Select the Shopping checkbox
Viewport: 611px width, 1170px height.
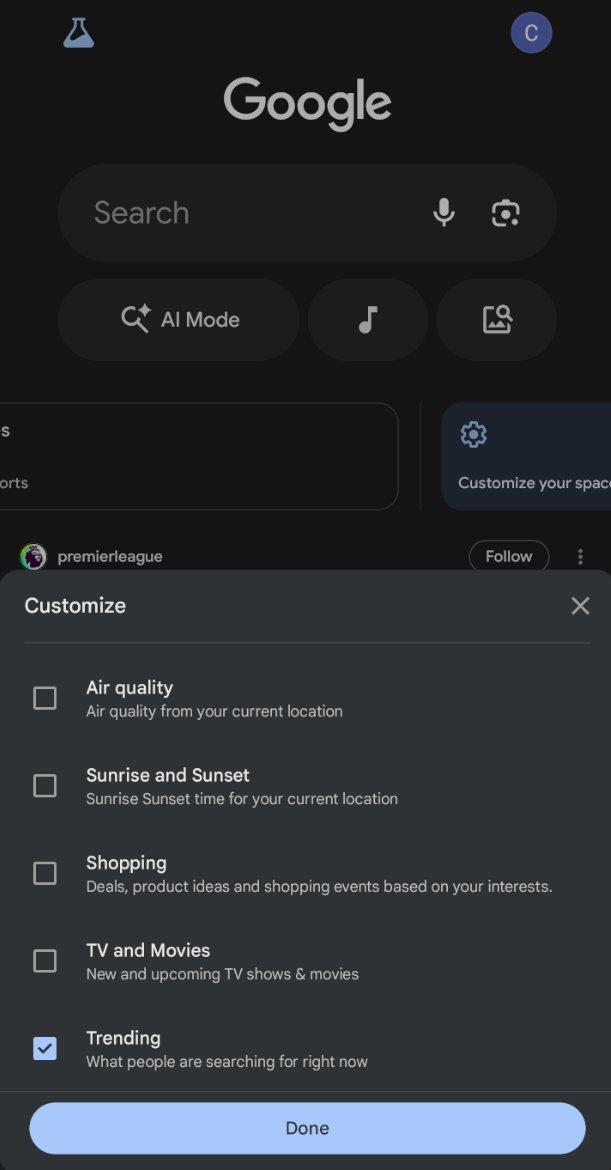pos(45,873)
